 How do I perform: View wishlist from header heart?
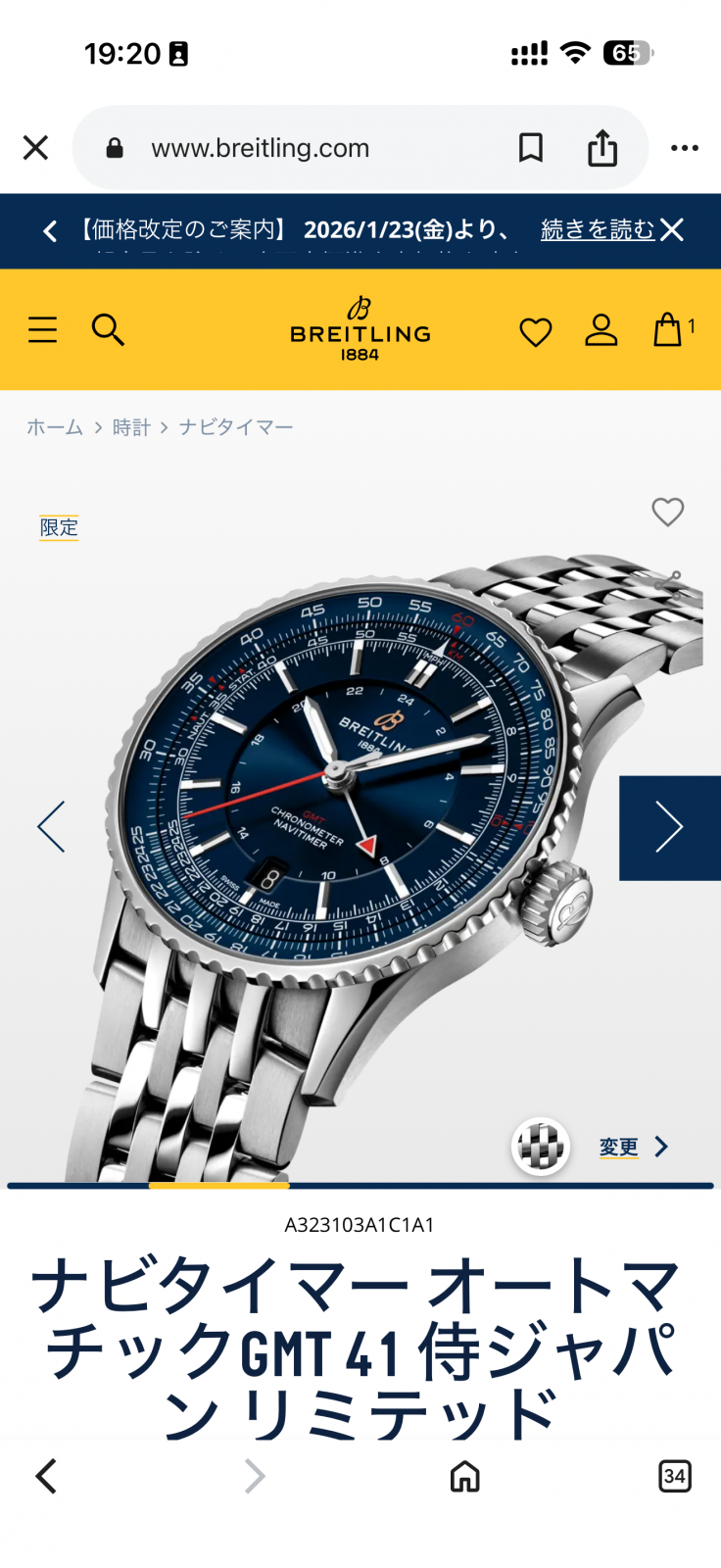tap(536, 332)
